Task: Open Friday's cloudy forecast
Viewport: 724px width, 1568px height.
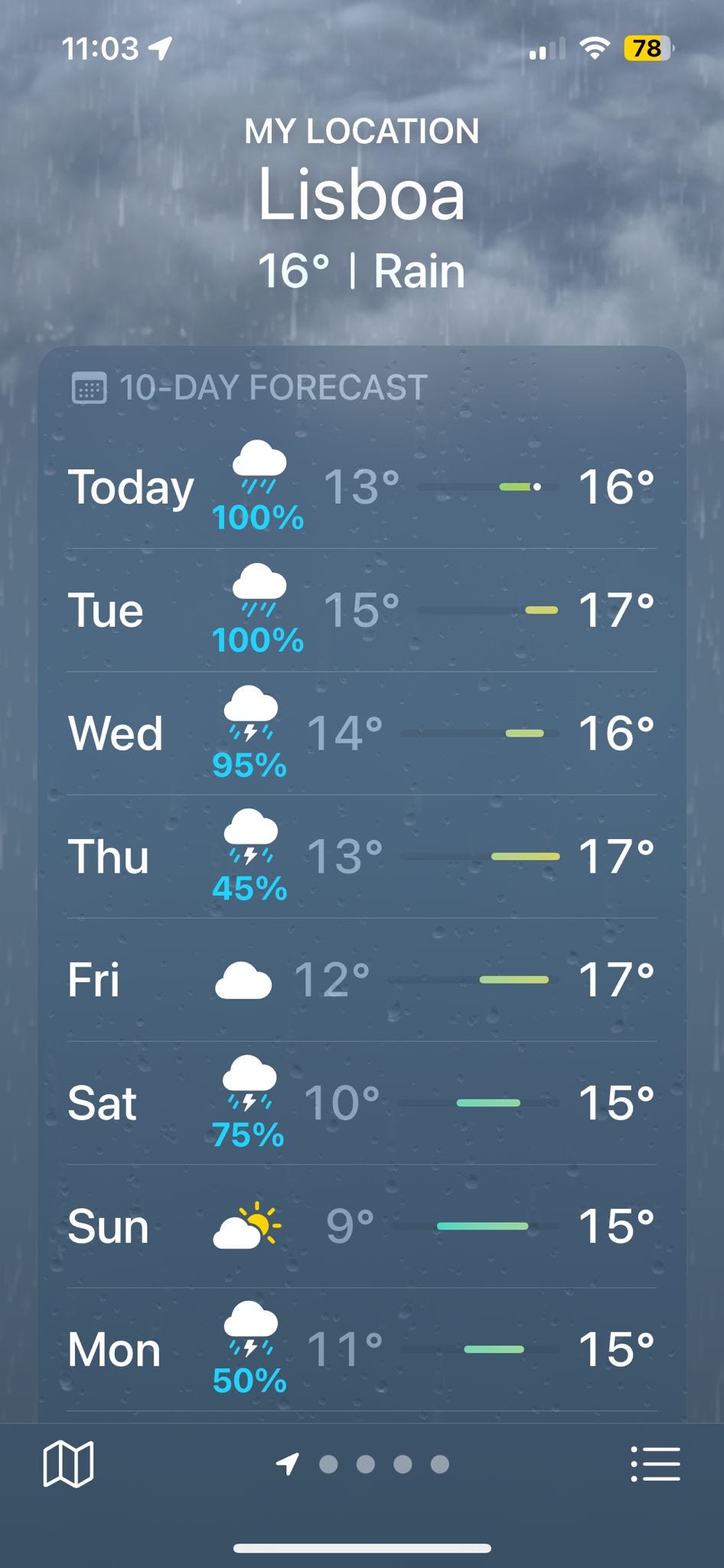Action: tap(362, 980)
